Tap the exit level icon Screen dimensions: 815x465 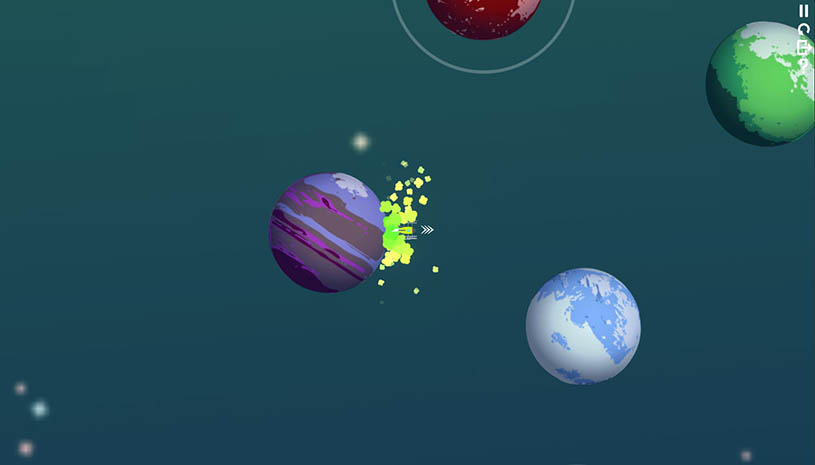pyautogui.click(x=803, y=47)
